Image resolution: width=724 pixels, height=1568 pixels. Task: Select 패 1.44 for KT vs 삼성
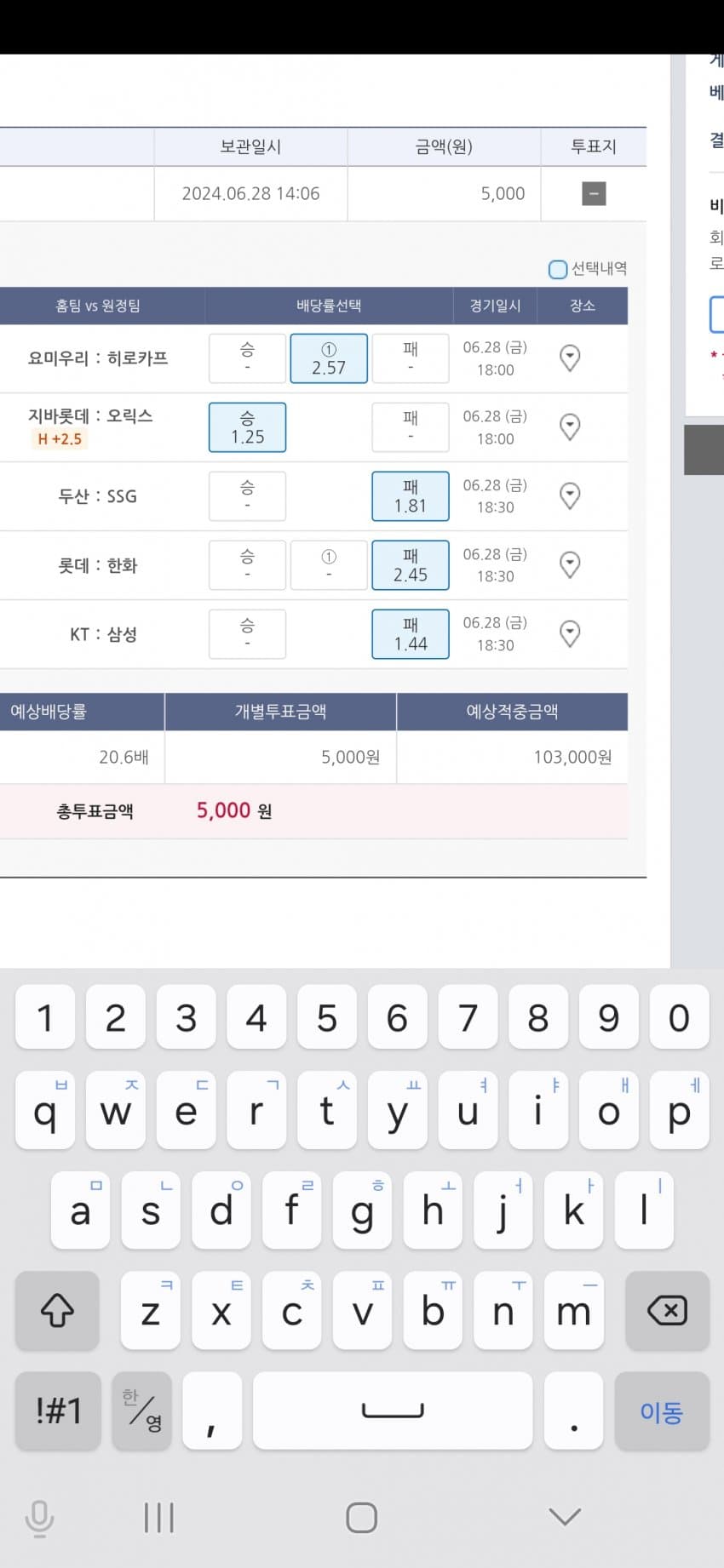point(410,634)
